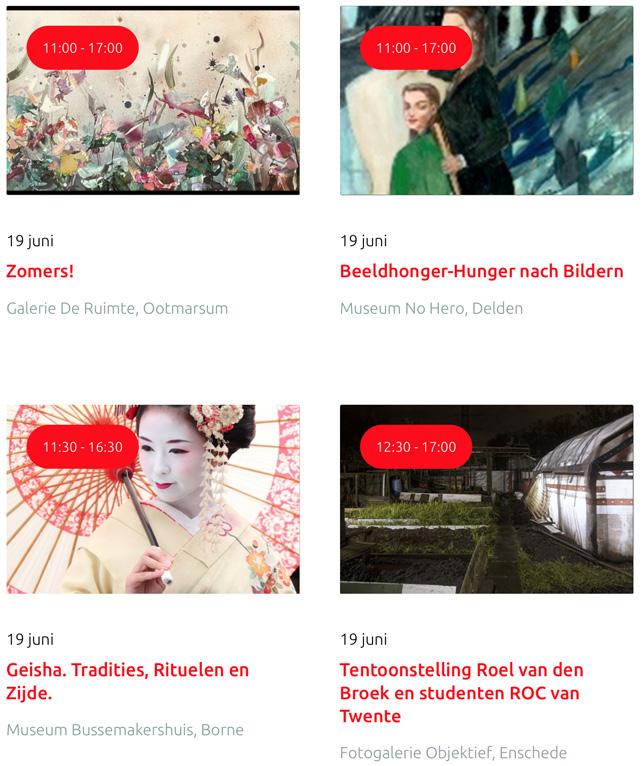The height and width of the screenshot is (766, 642).
Task: Open the Beeldhonger-Hunger nach Bildern image
Action: (x=486, y=120)
